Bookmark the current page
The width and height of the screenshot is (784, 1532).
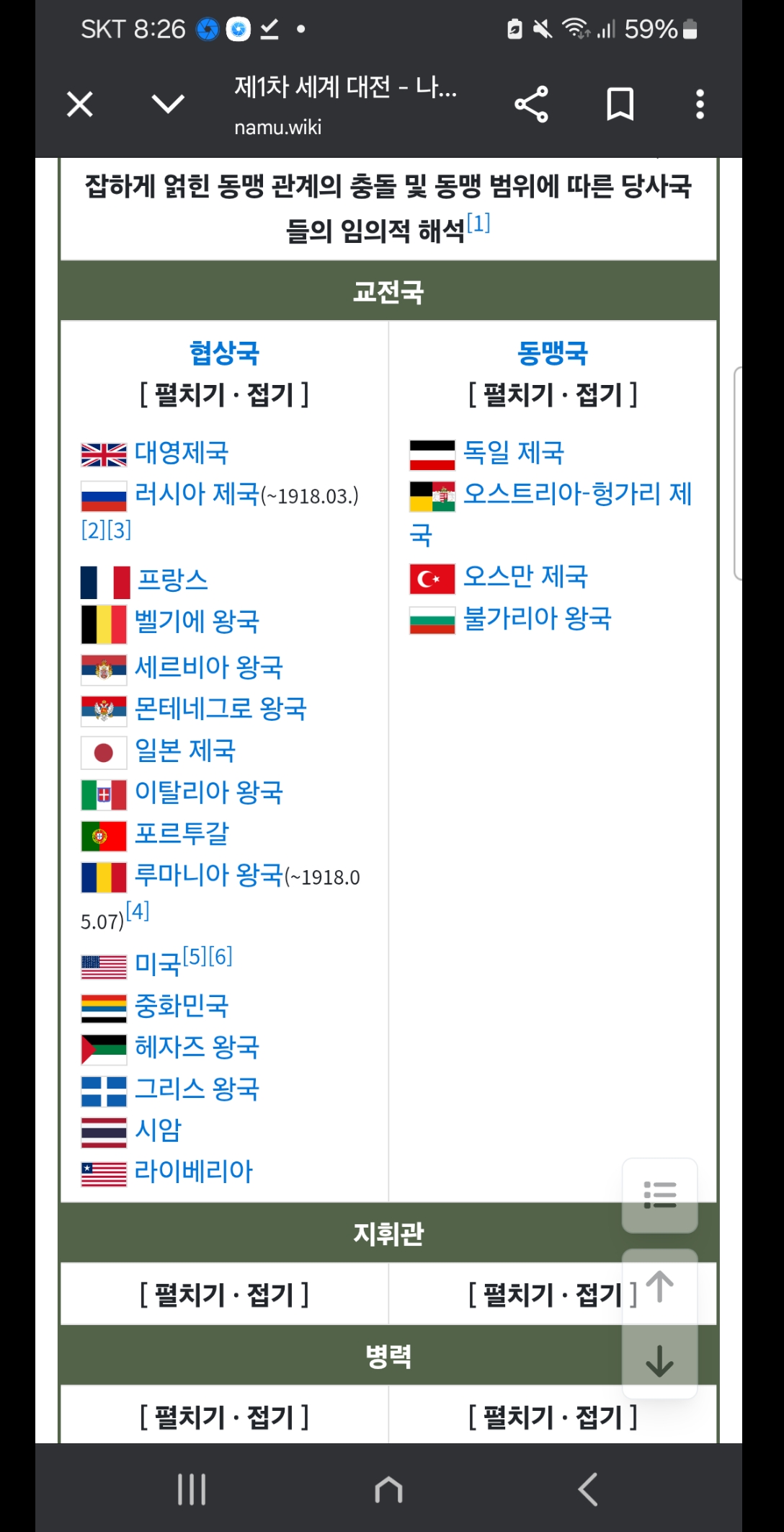pos(620,105)
